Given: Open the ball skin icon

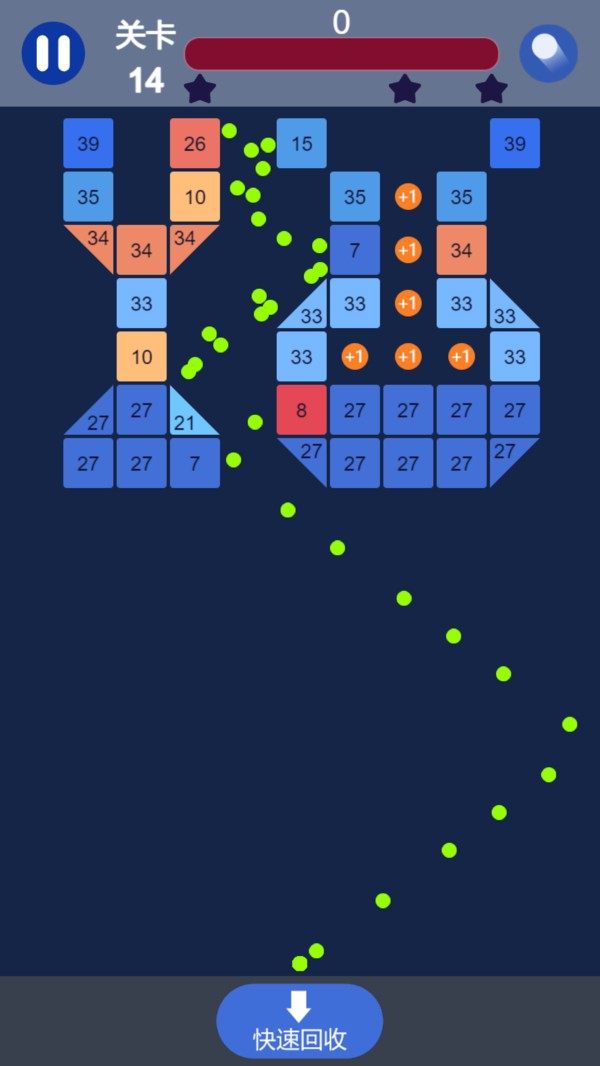Looking at the screenshot, I should (548, 53).
